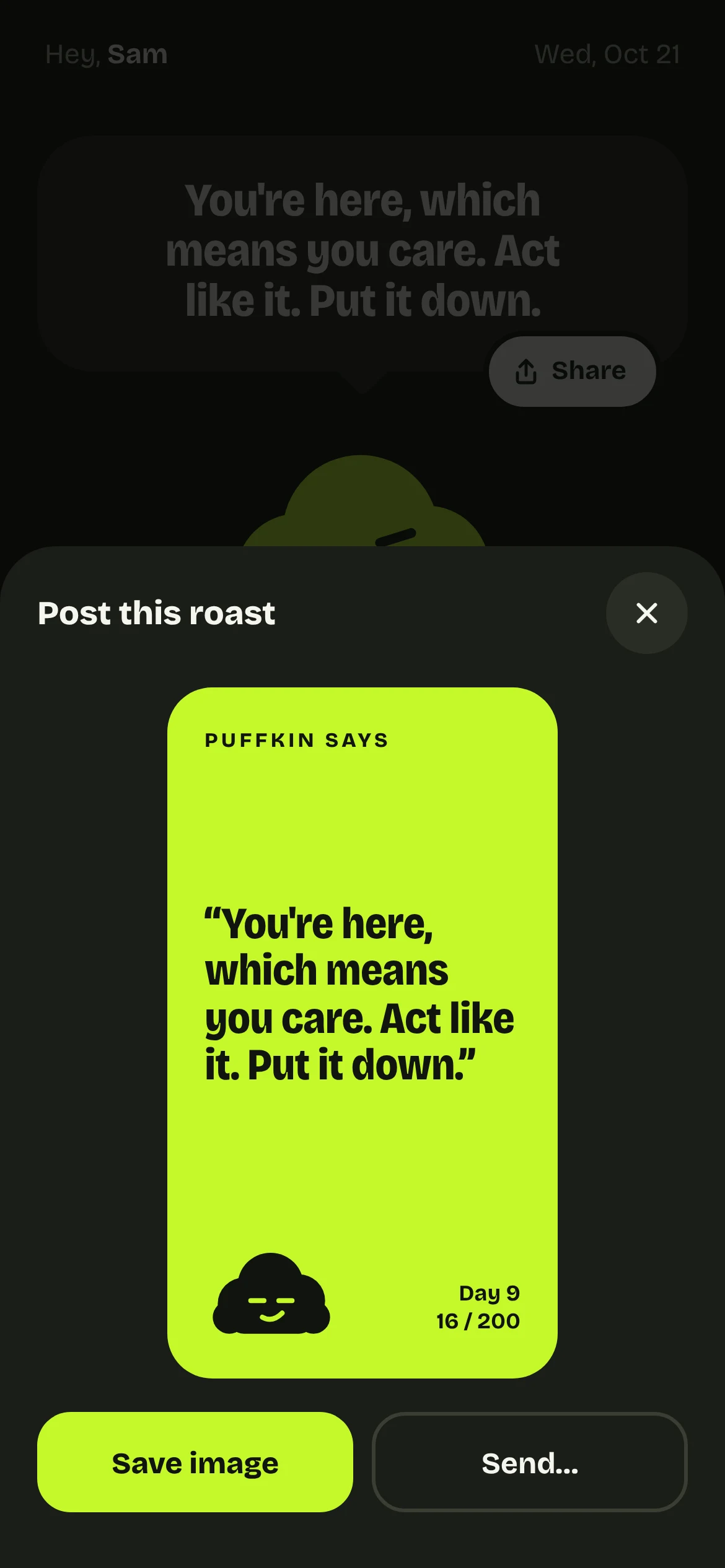Close the Post this roast sheet
Screen dimensions: 725x1568
[x=646, y=613]
